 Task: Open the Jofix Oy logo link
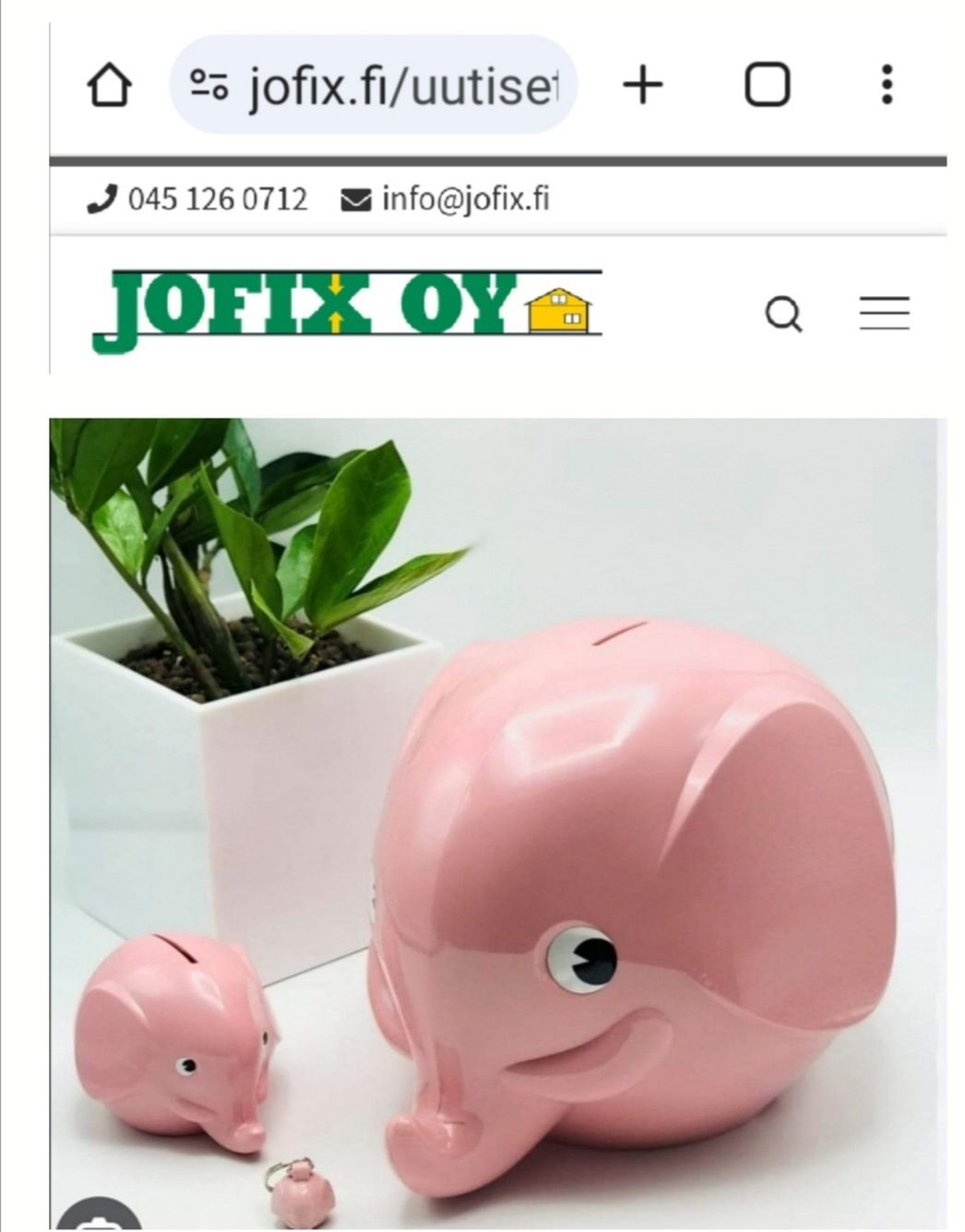coord(347,310)
